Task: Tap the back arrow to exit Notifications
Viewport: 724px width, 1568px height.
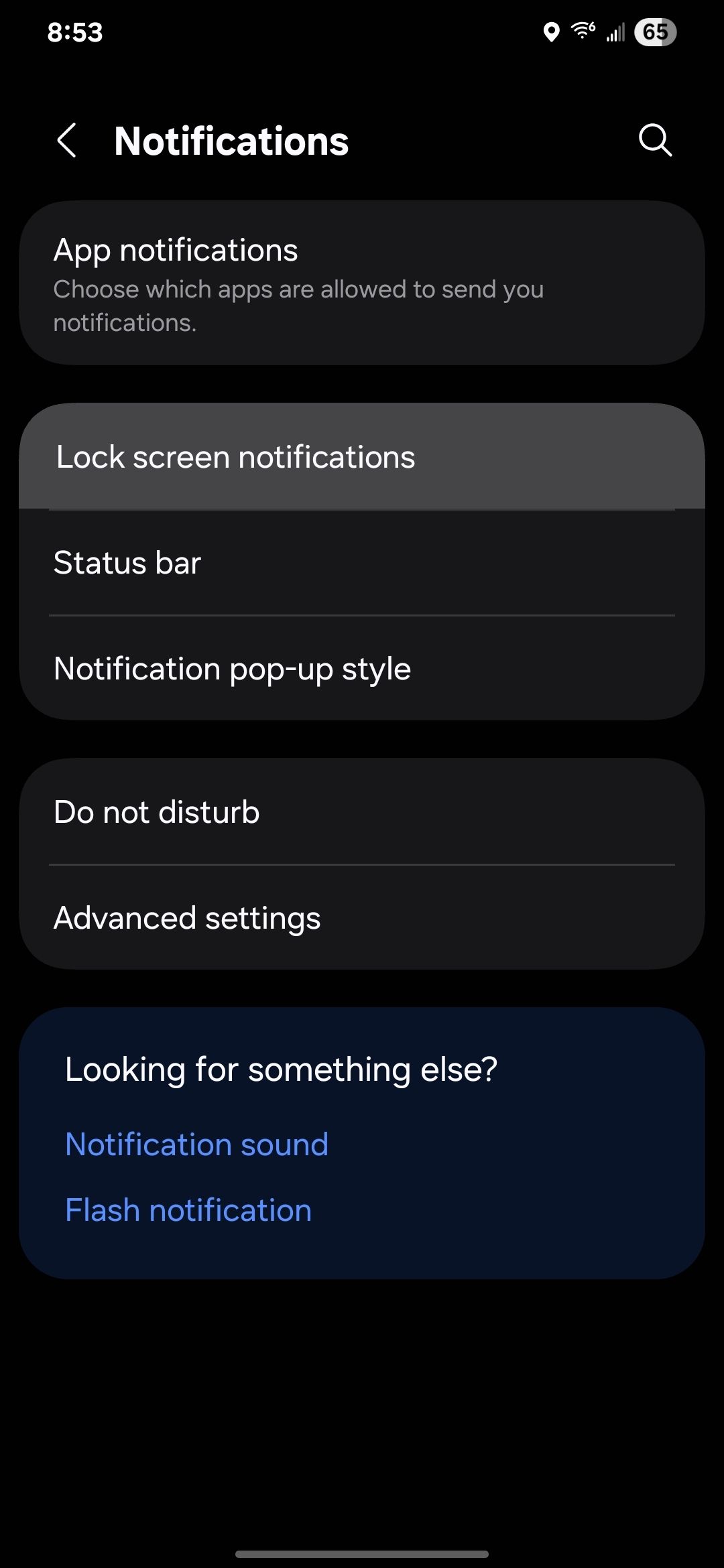Action: click(66, 140)
